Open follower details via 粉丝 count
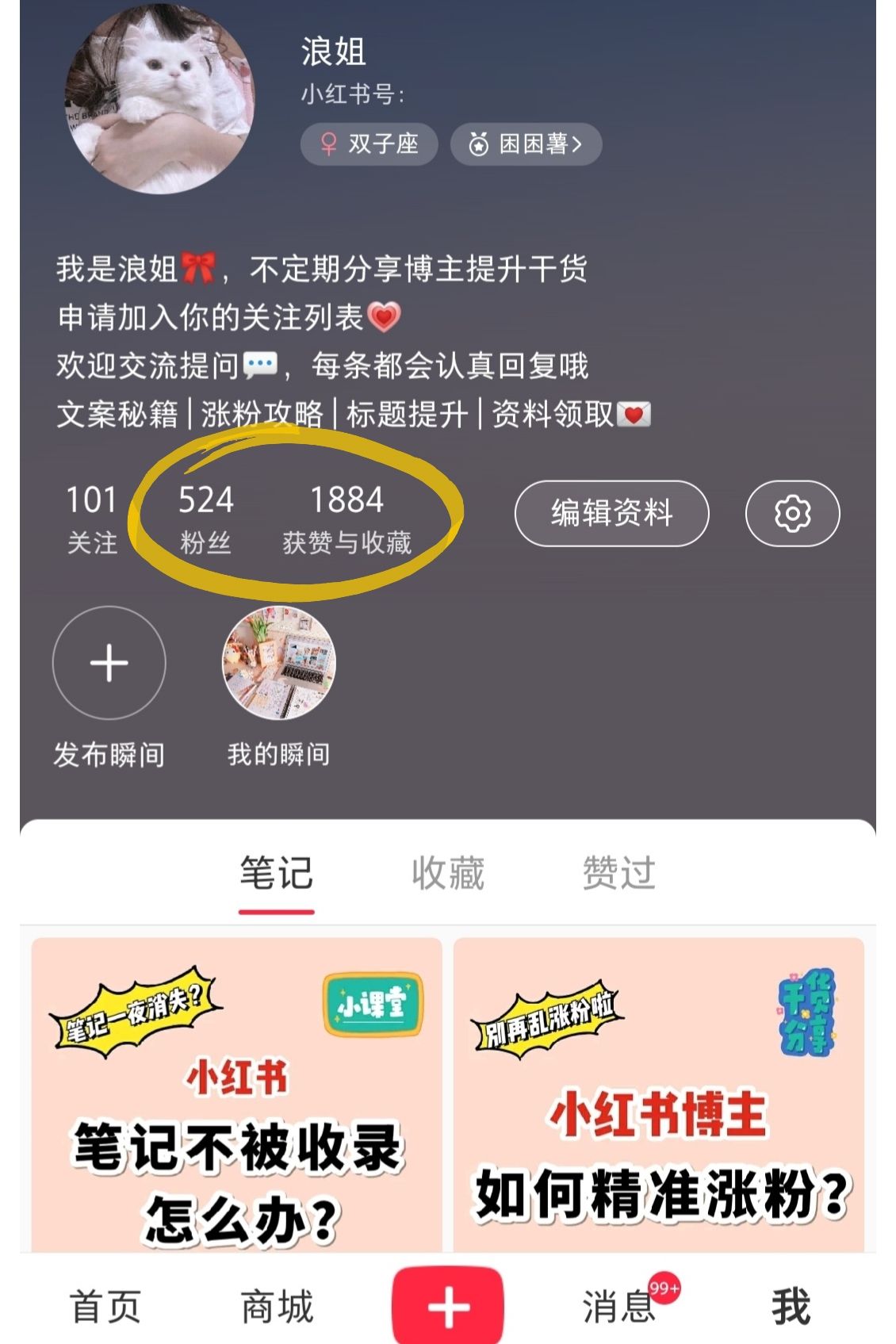Image resolution: width=896 pixels, height=1344 pixels. (x=205, y=515)
